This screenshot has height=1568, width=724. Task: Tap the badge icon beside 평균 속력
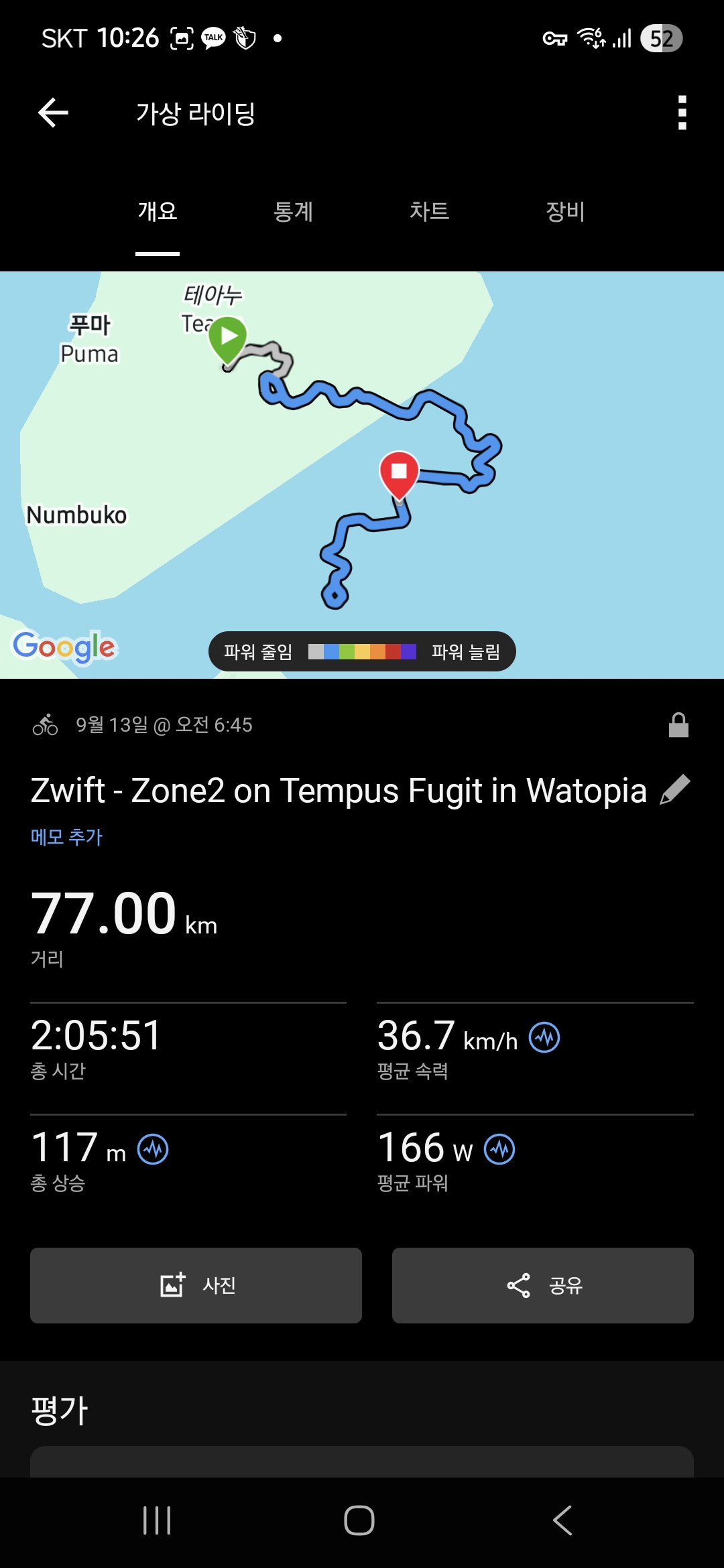pyautogui.click(x=544, y=1038)
